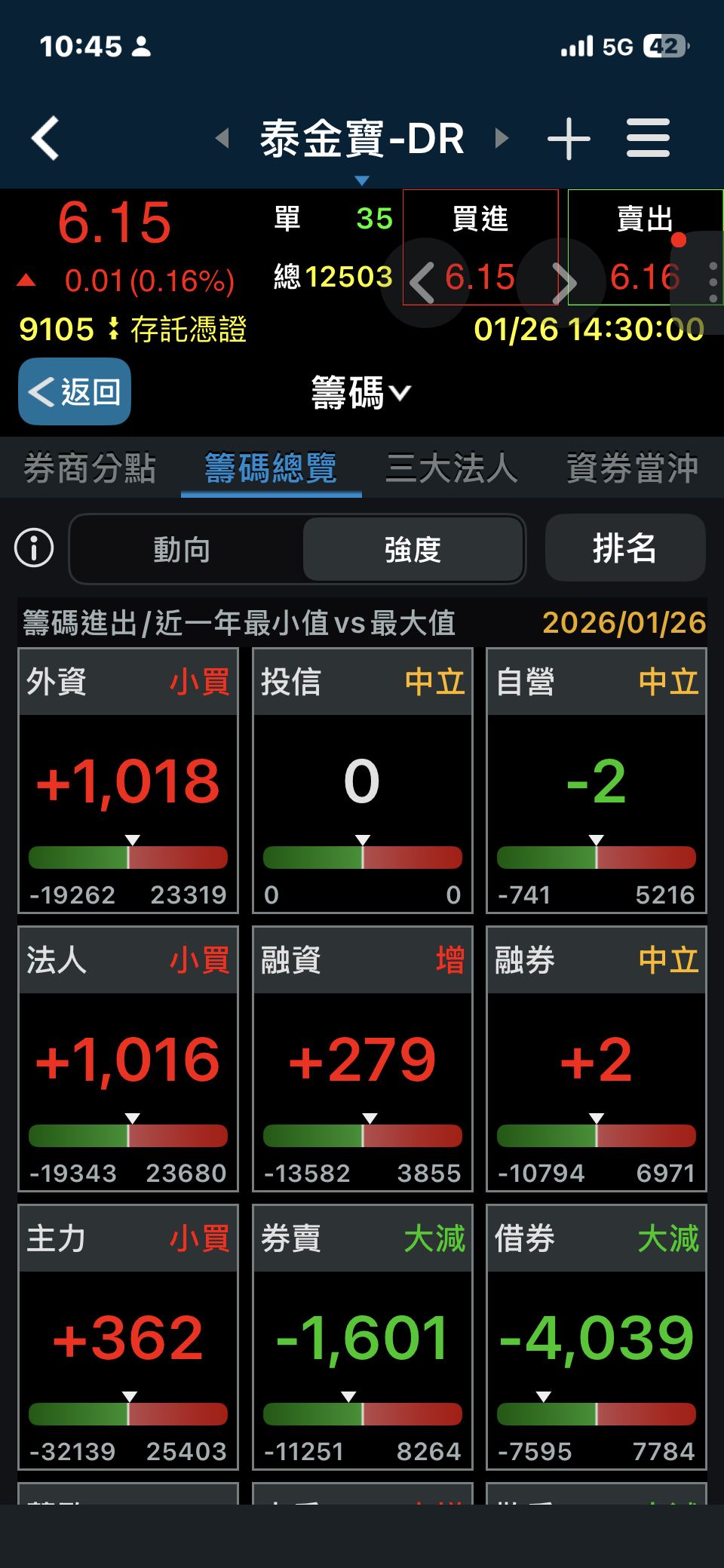This screenshot has width=724, height=1568.
Task: Click the plus icon to add stock
Action: [x=569, y=137]
